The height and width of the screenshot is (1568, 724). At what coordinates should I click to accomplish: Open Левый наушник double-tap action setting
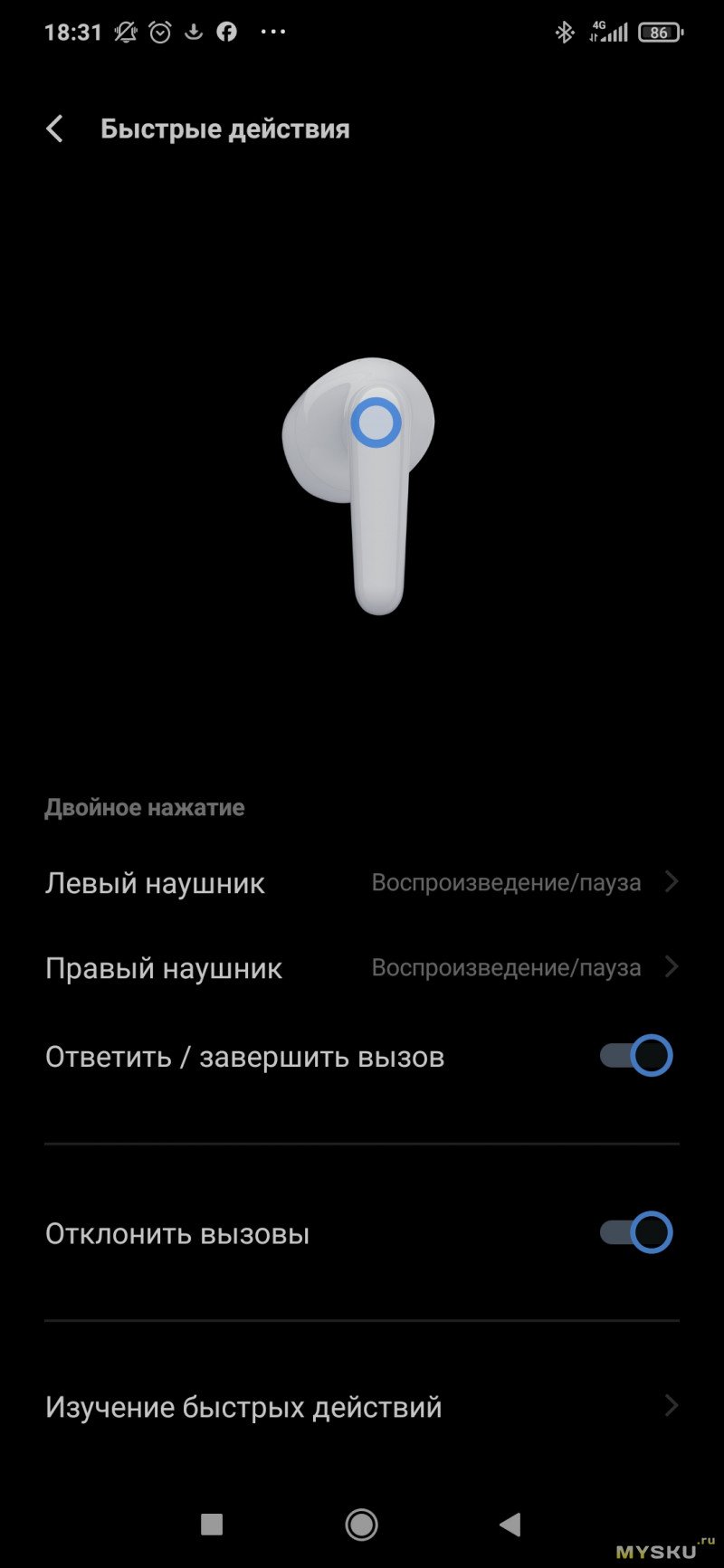coord(362,882)
